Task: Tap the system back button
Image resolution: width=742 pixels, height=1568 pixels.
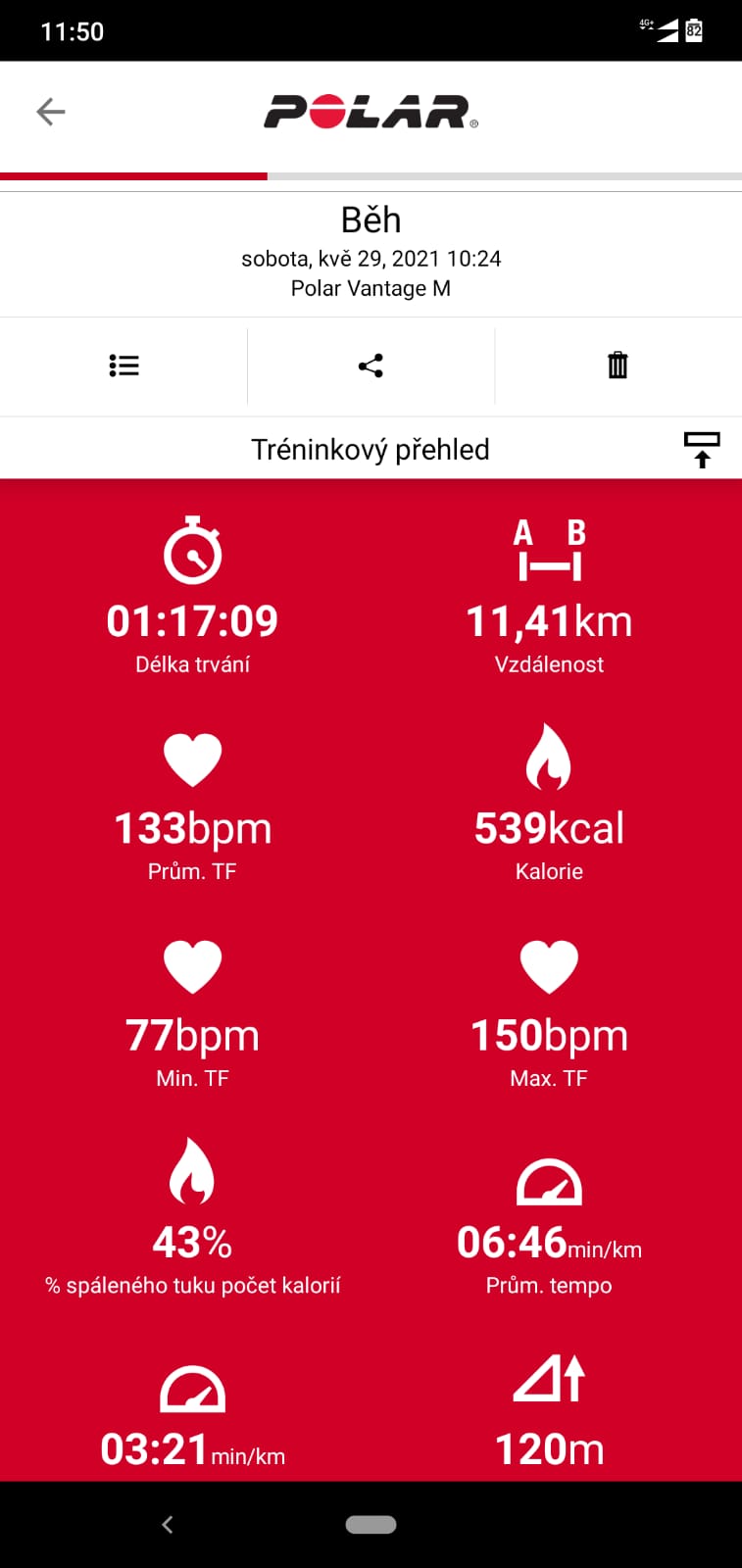Action: point(168,1524)
